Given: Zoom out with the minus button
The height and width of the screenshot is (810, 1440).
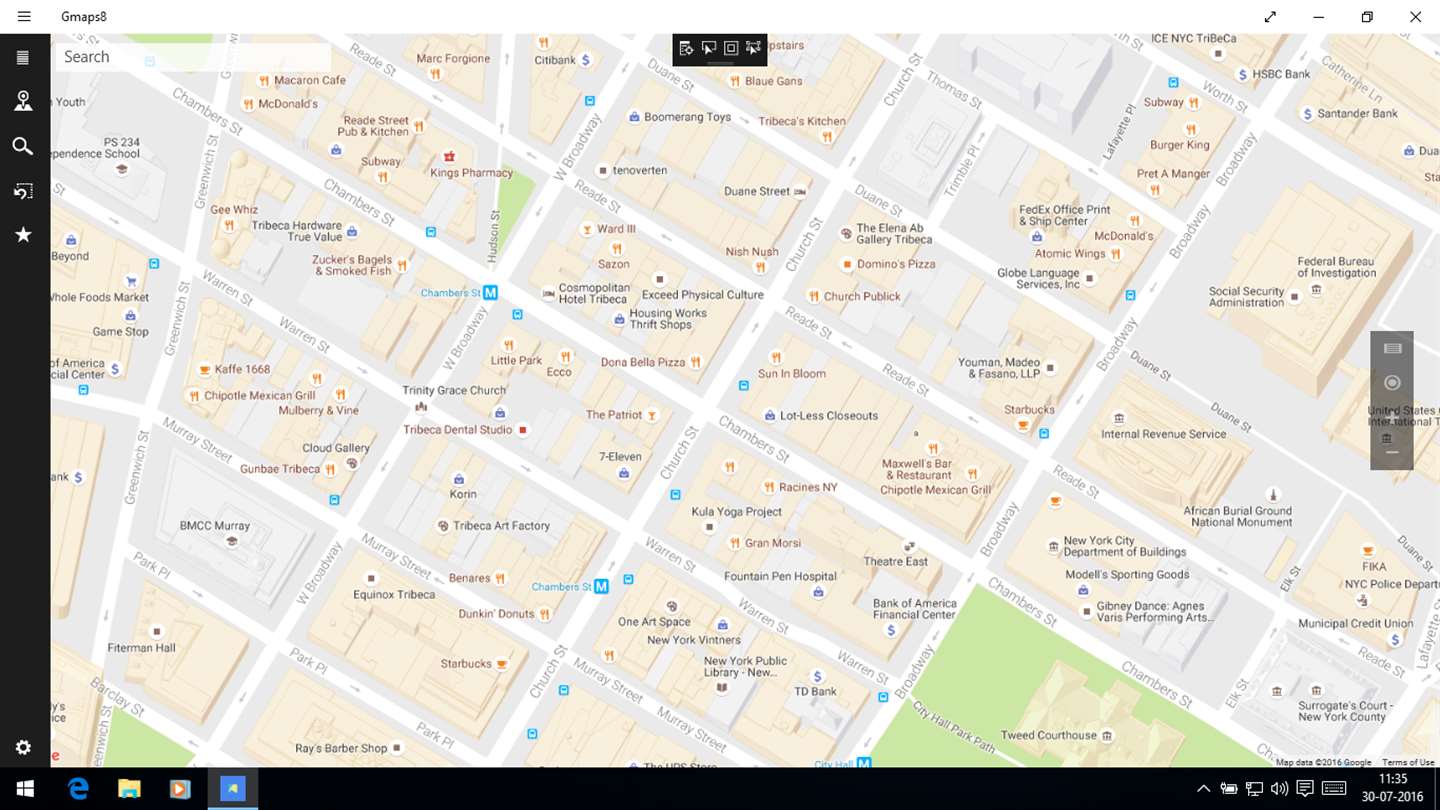Looking at the screenshot, I should pos(1392,453).
